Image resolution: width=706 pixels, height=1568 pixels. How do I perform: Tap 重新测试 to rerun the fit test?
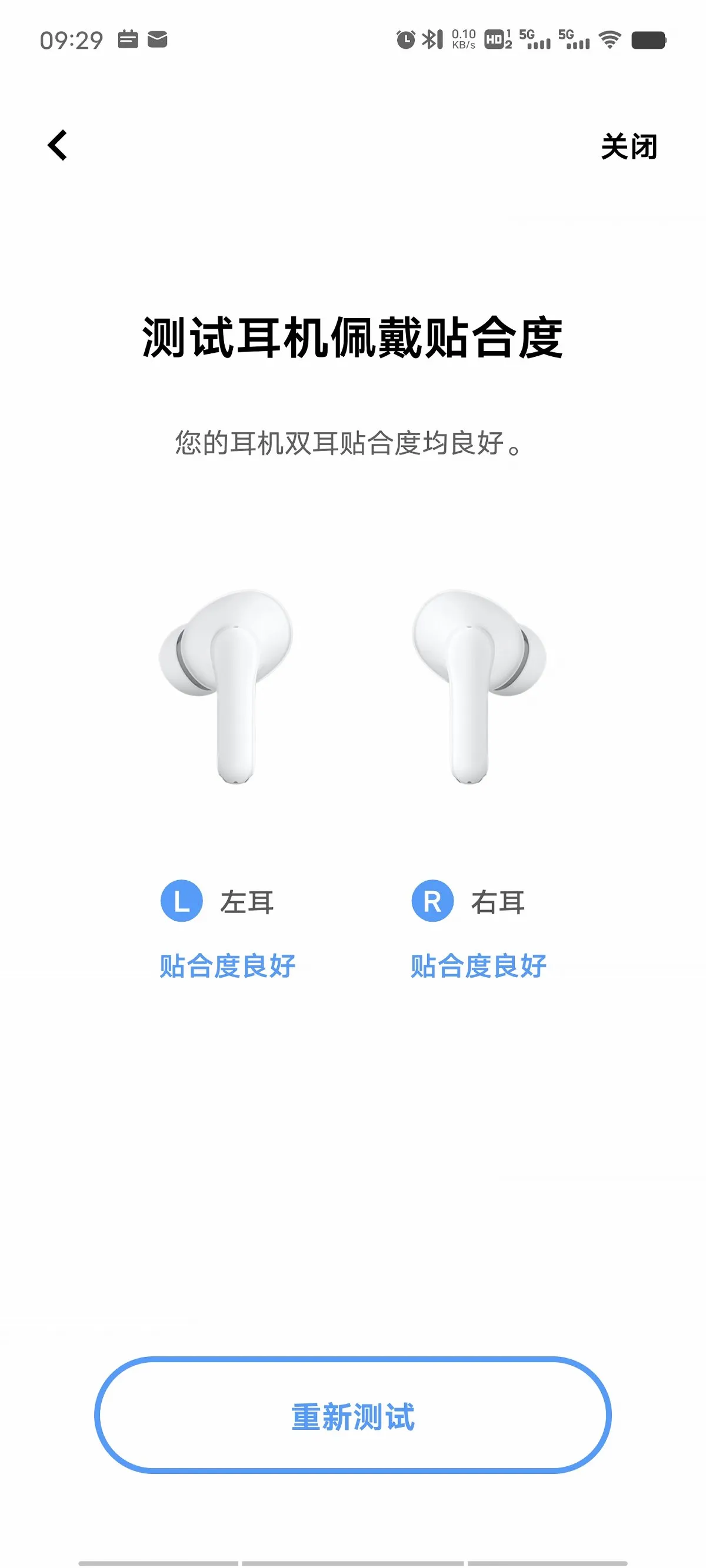click(352, 1415)
